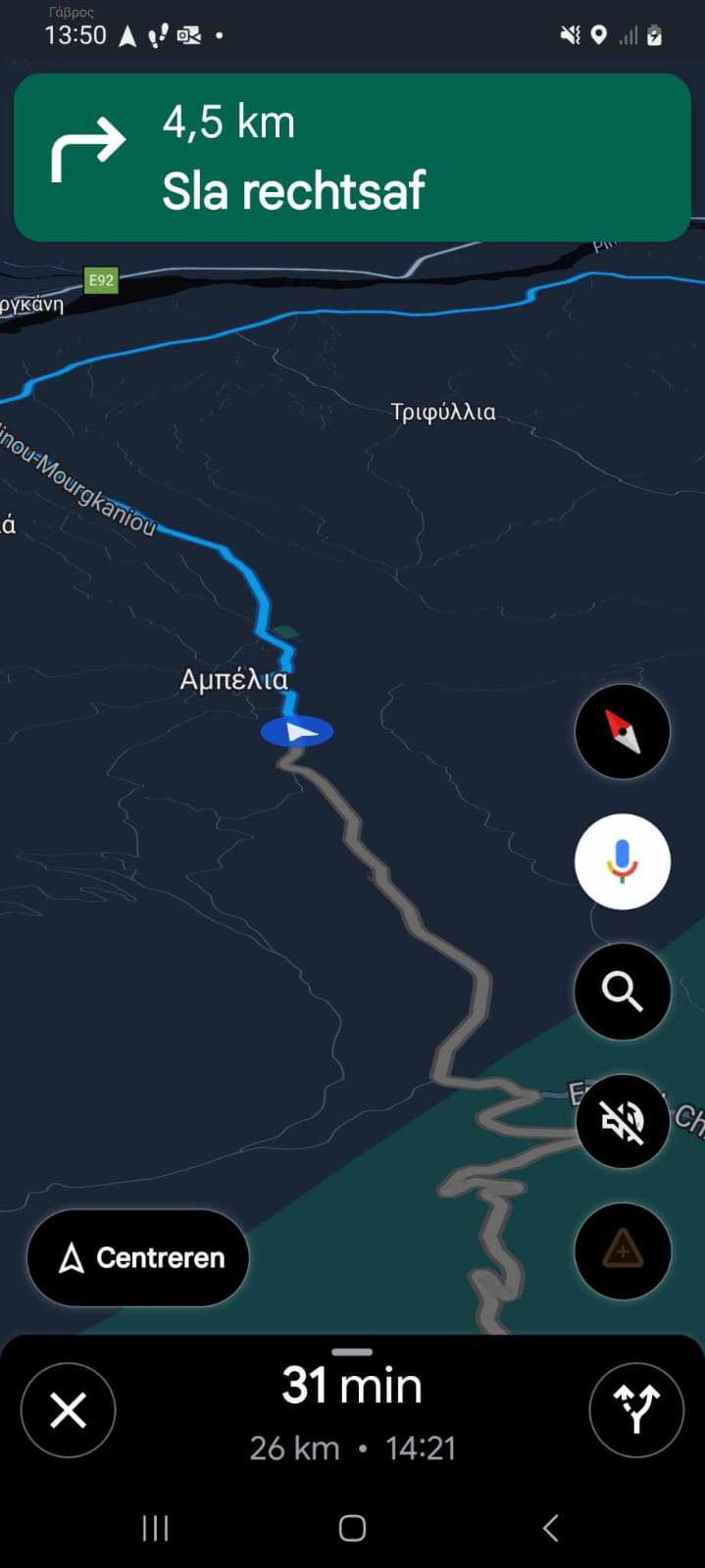The image size is (705, 1568).
Task: Show alternative routes
Action: coord(635,1411)
